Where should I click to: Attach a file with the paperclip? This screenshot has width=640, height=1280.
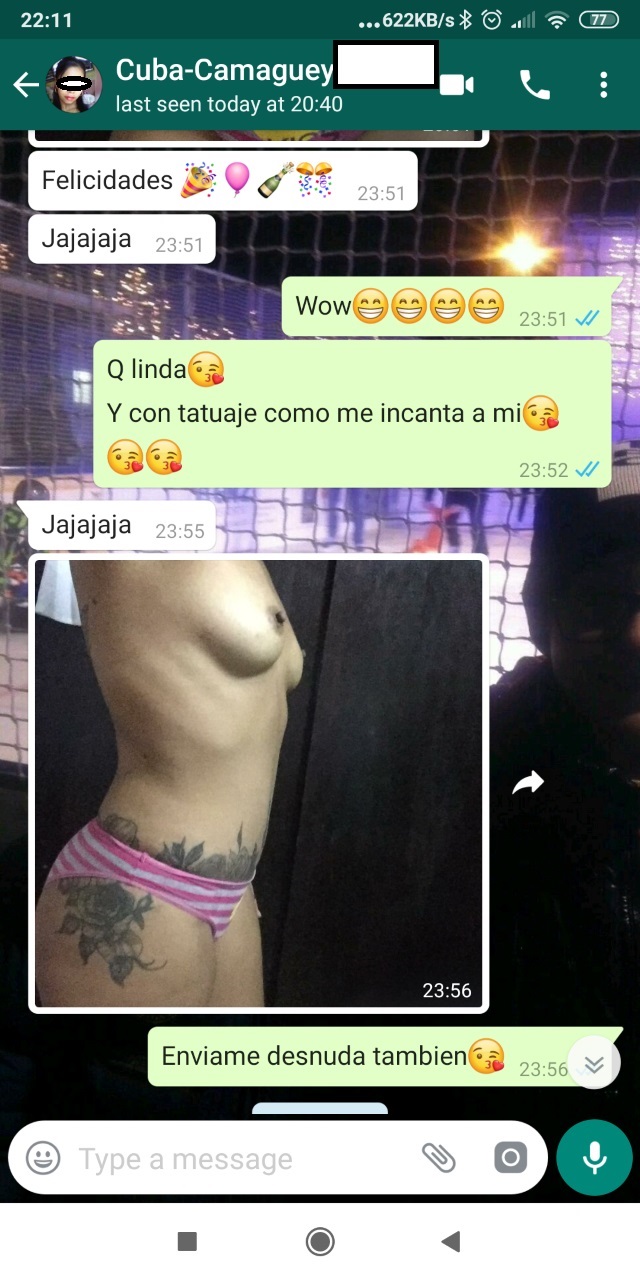438,1158
